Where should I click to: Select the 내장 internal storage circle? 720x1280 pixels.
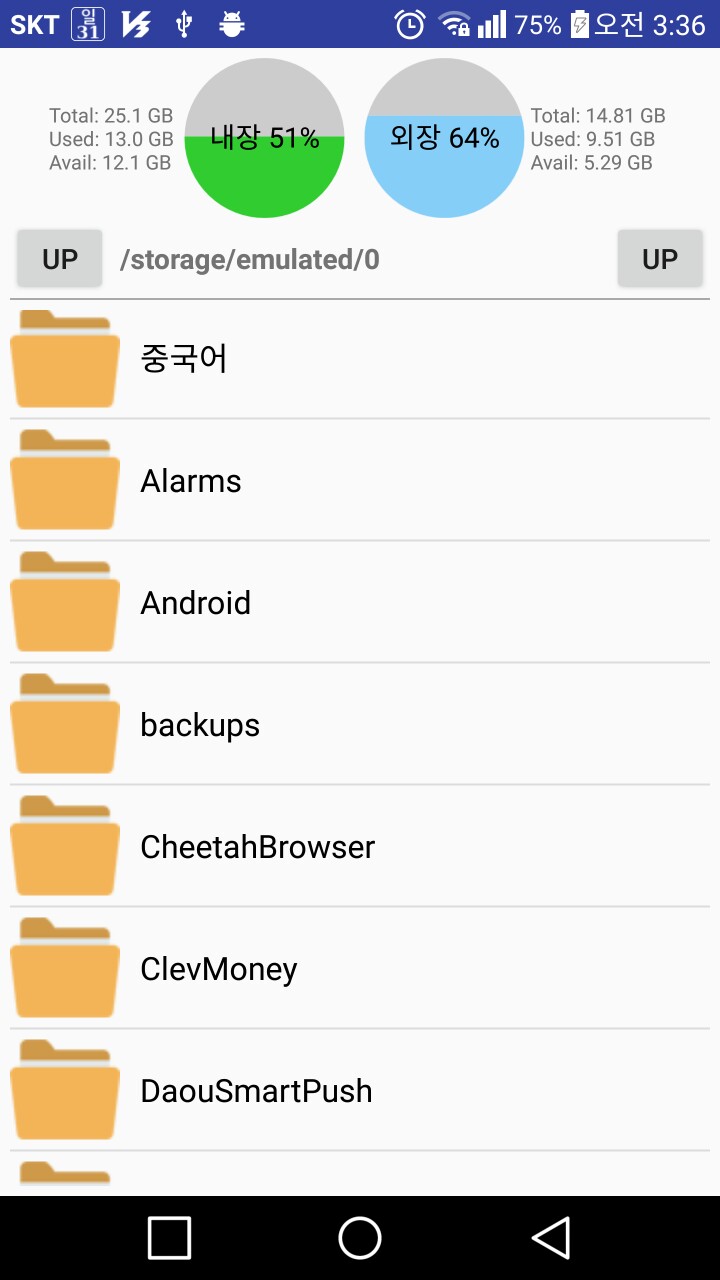[x=265, y=138]
